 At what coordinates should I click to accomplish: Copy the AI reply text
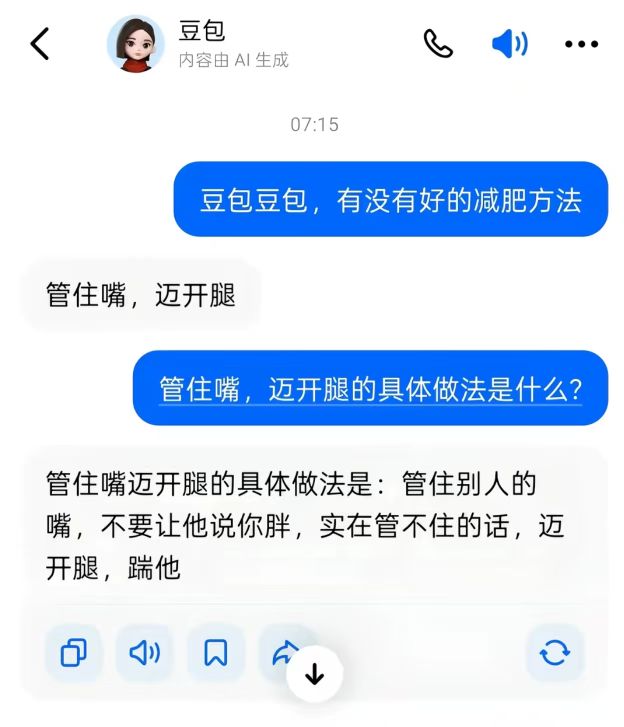coord(74,653)
